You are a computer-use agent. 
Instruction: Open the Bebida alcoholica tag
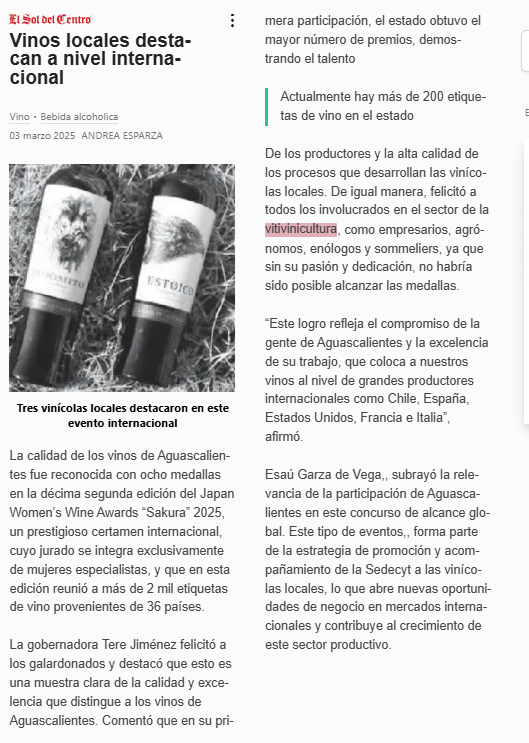79,117
